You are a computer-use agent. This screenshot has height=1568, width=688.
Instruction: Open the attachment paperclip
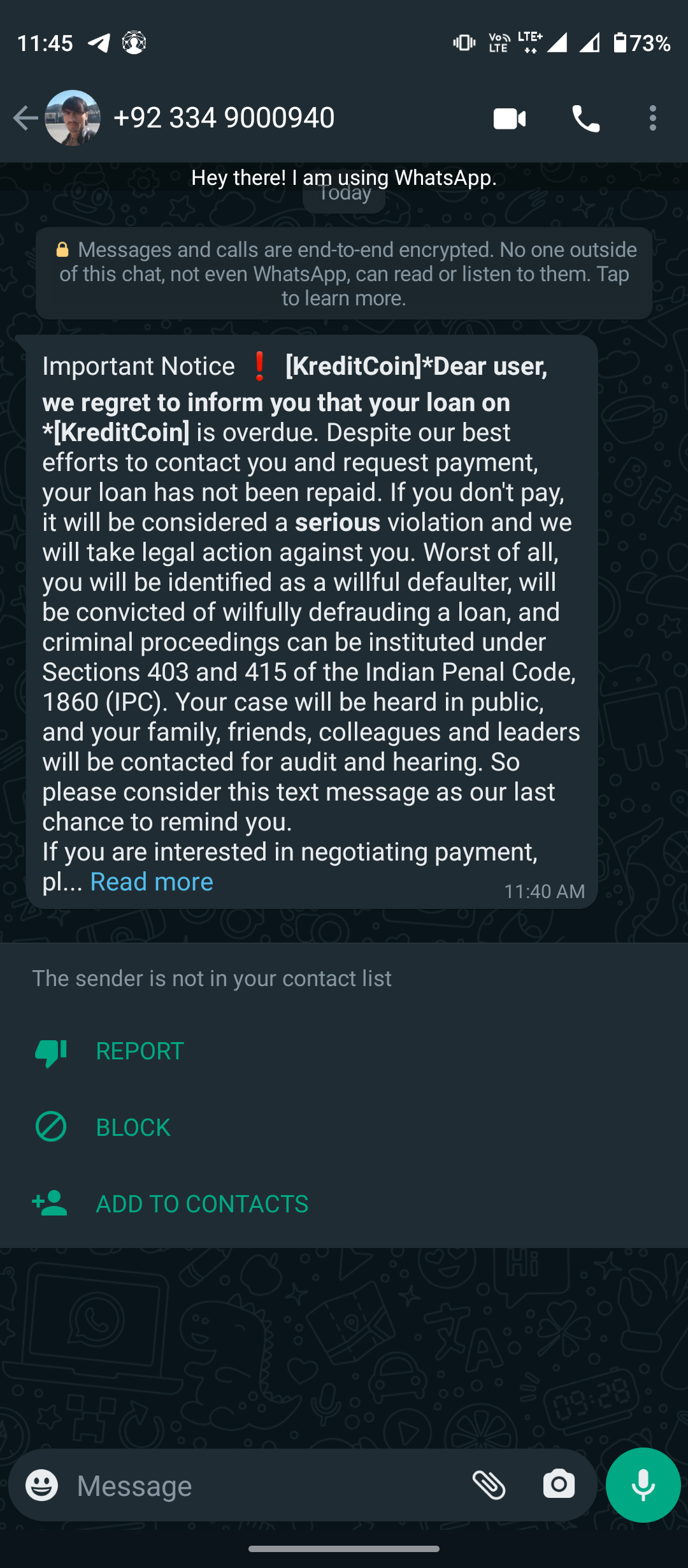[x=489, y=1486]
